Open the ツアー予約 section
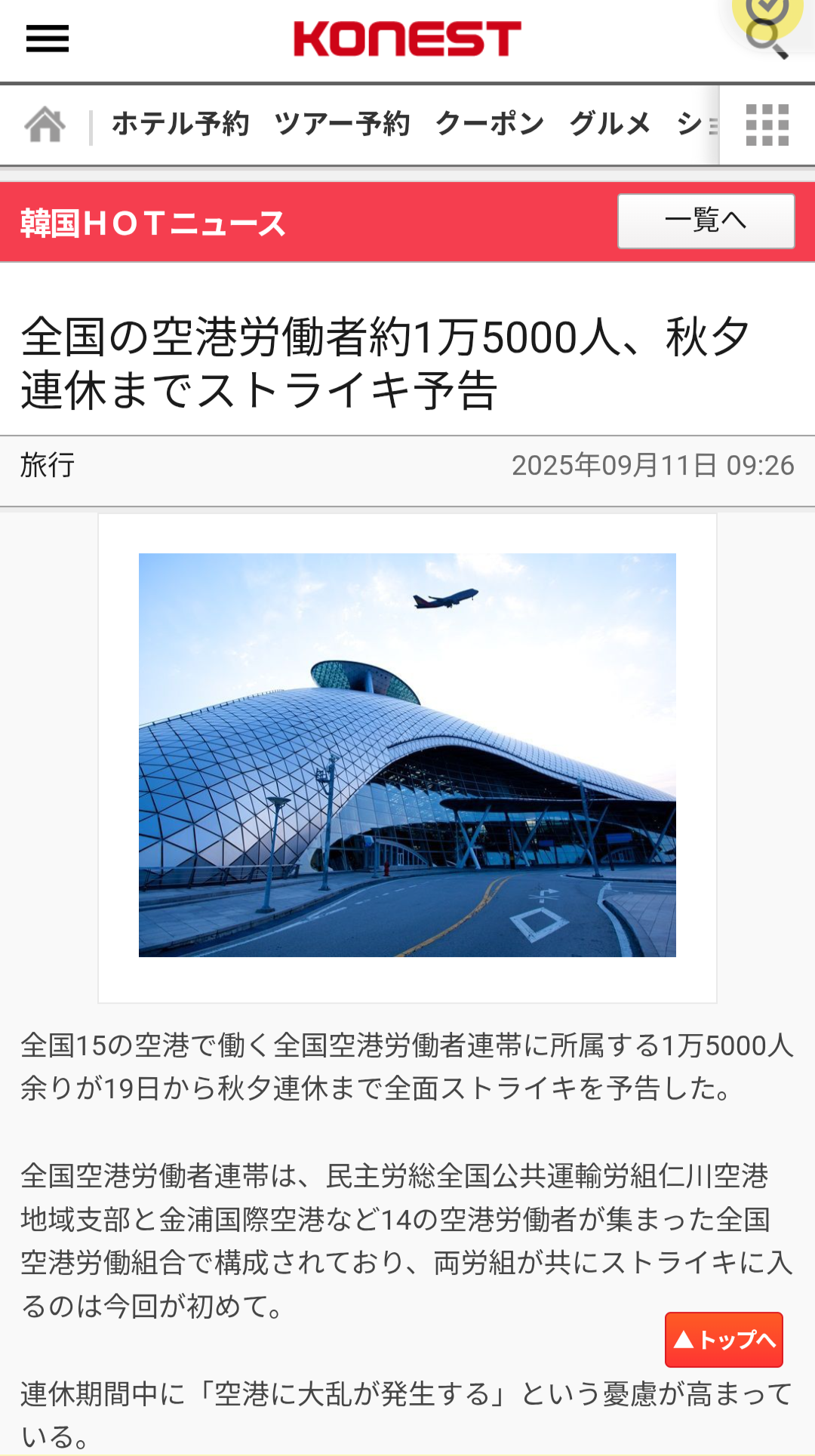The height and width of the screenshot is (1456, 815). [342, 124]
